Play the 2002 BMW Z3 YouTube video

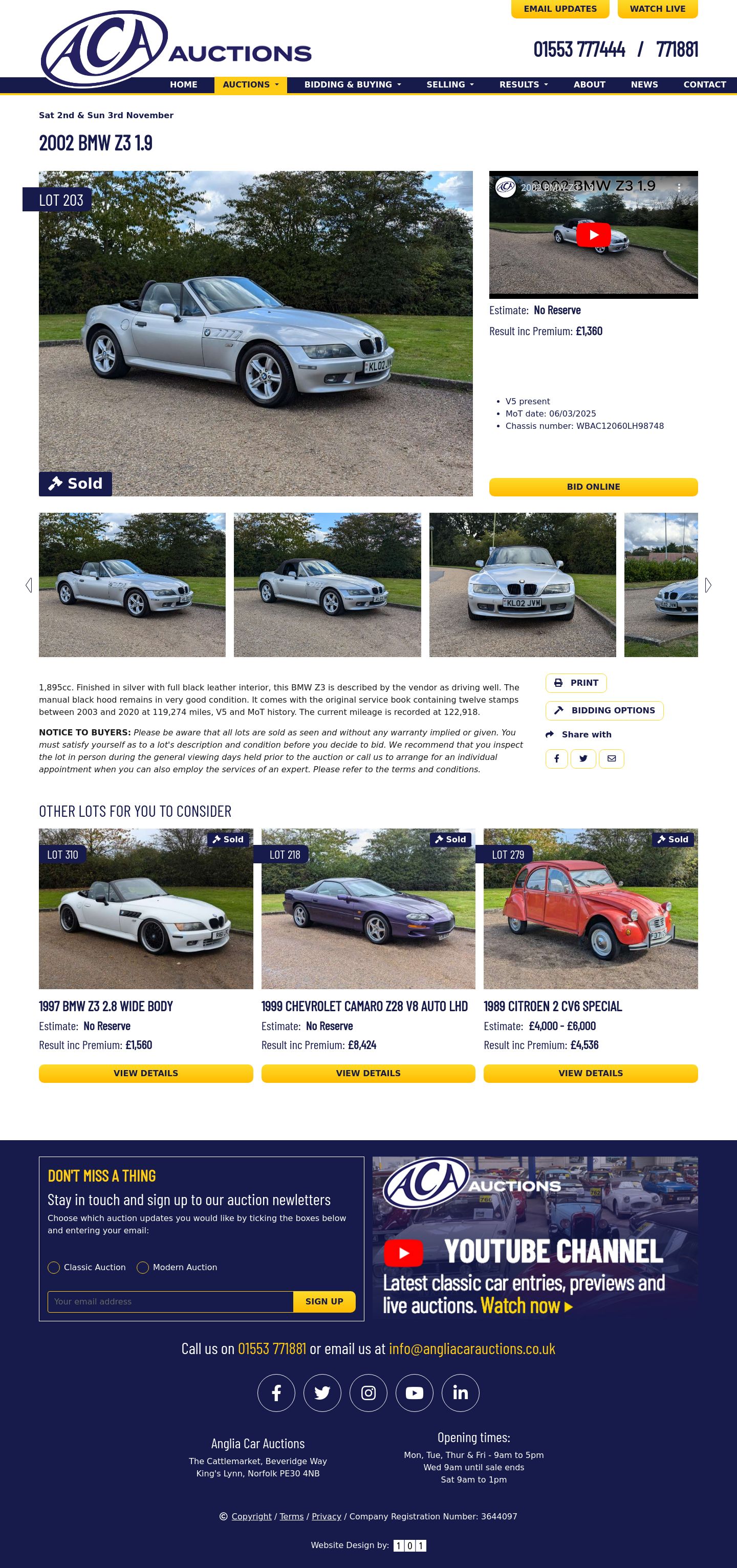click(593, 235)
